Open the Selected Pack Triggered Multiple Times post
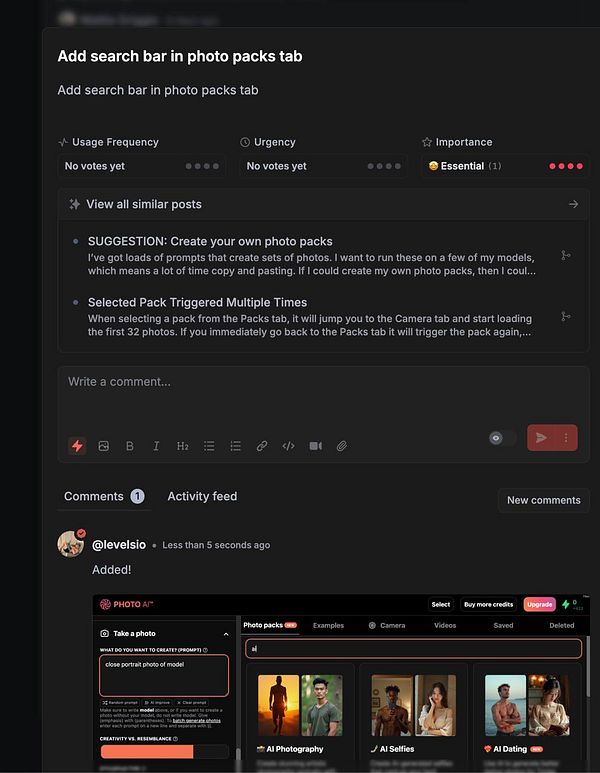This screenshot has width=600, height=773. (197, 302)
